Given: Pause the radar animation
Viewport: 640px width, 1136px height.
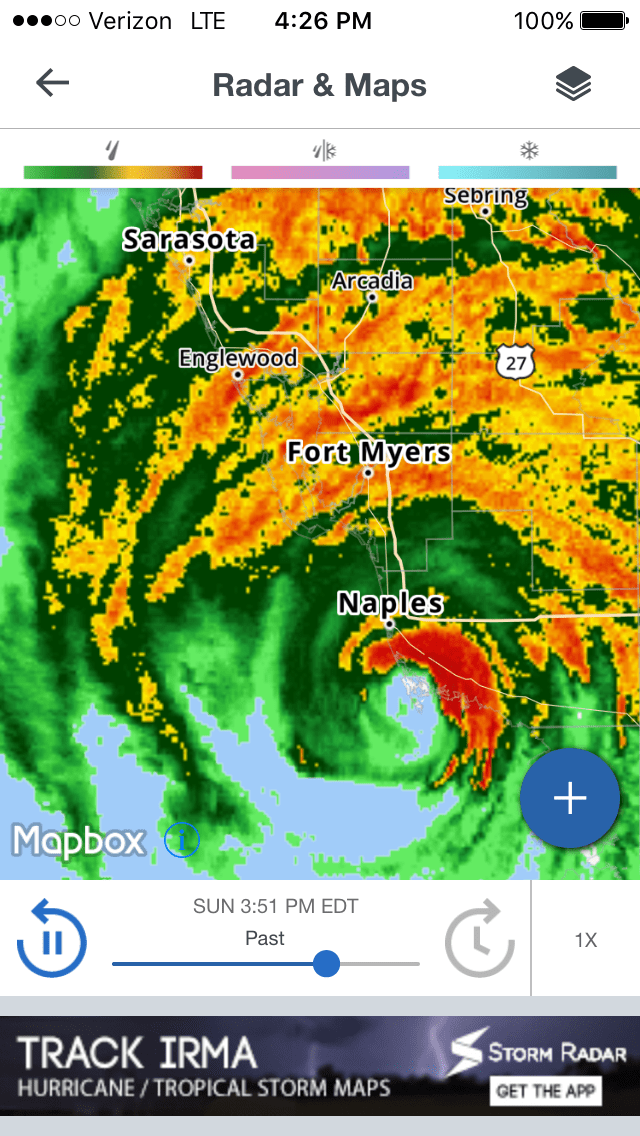Looking at the screenshot, I should click(52, 940).
